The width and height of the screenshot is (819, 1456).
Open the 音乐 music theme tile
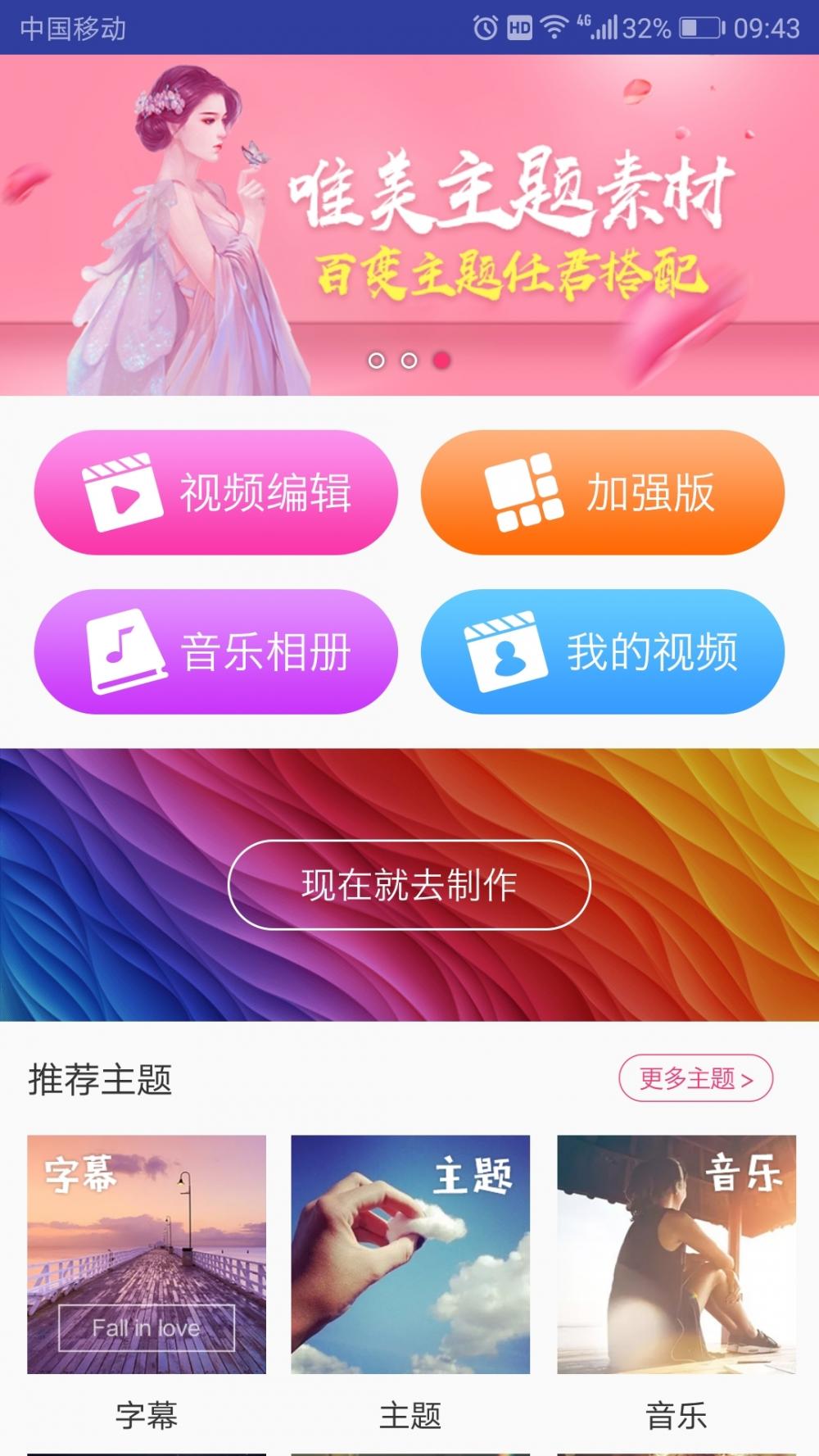[676, 1254]
